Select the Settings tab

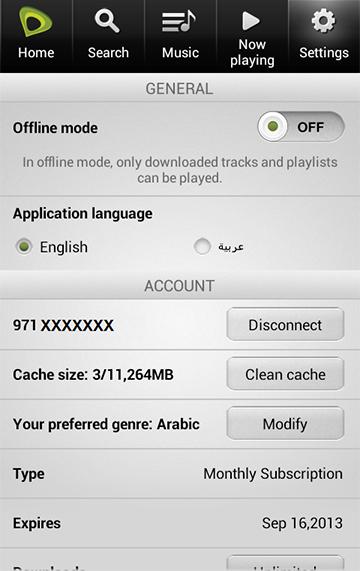click(x=324, y=36)
